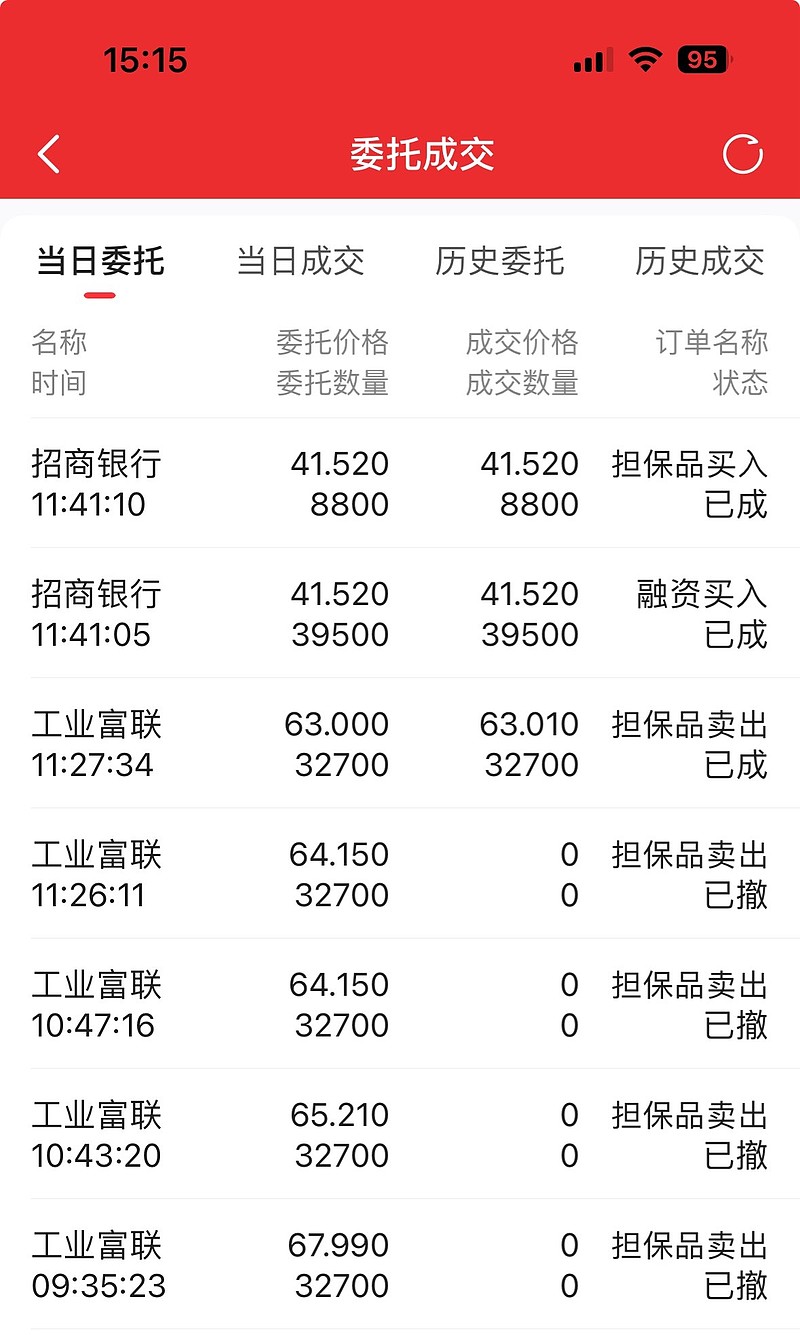Screen dimensions: 800x1335
Task: Tap the cancelled 工业富联 order at 10:47:16
Action: pos(400,1004)
